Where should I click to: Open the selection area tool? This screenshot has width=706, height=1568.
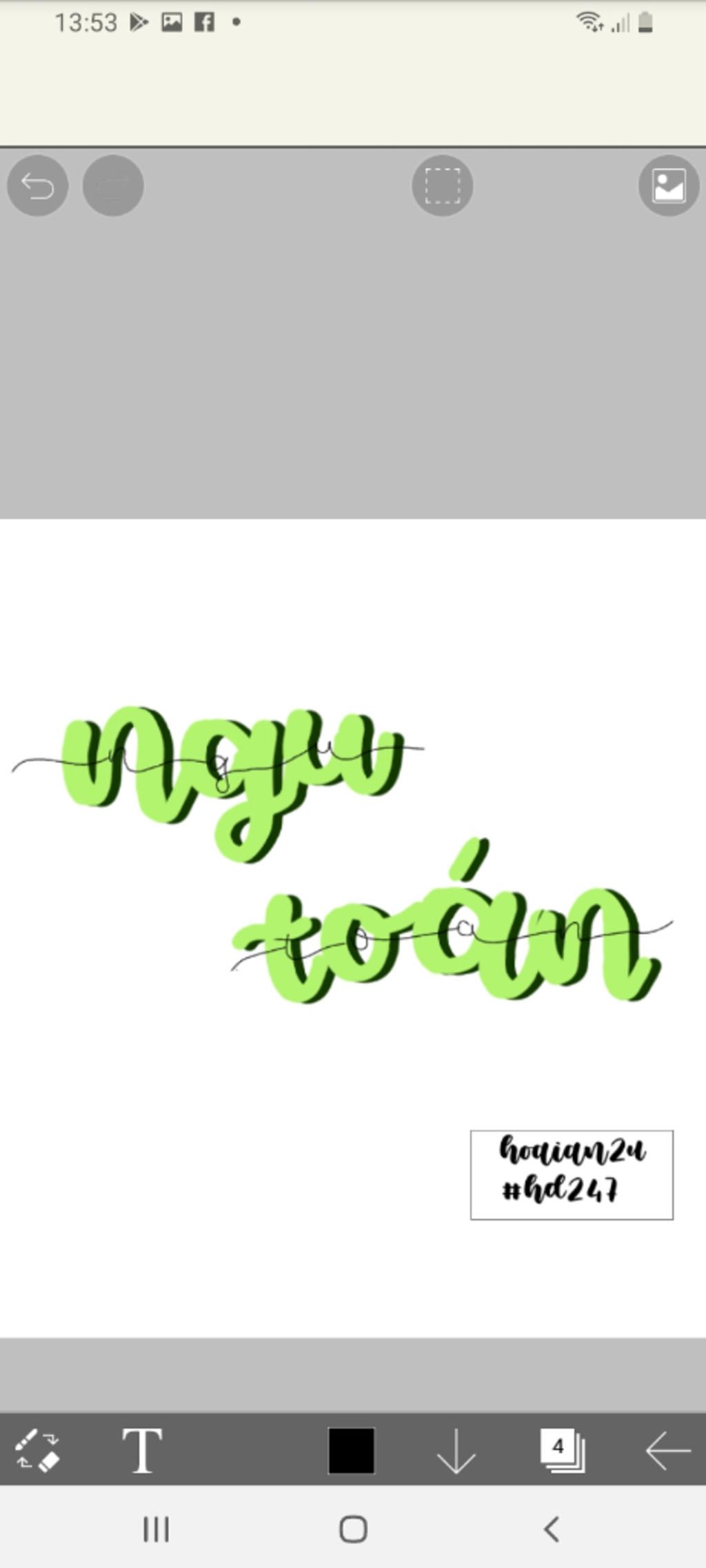[x=442, y=185]
